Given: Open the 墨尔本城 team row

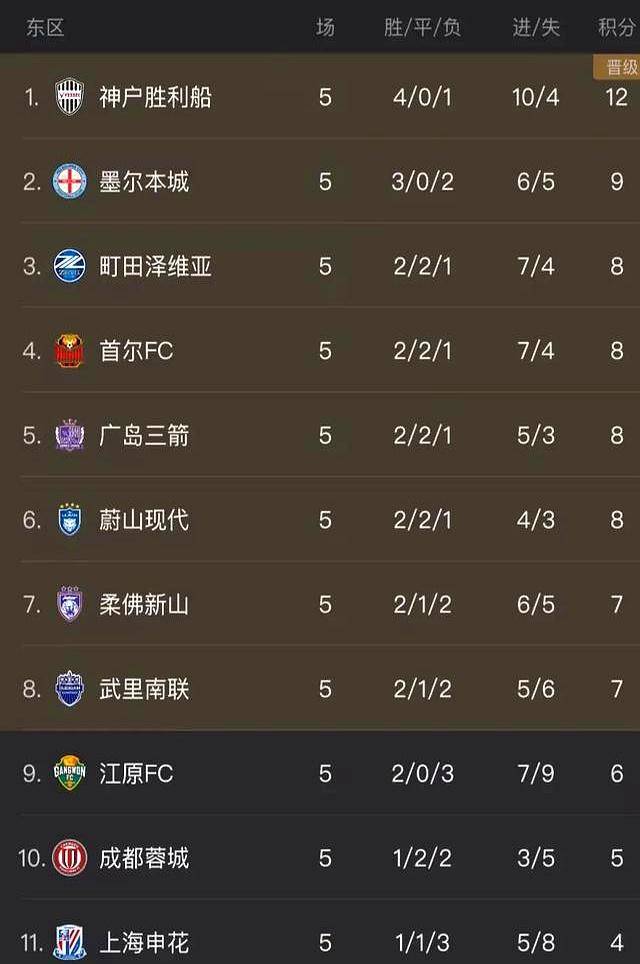Looking at the screenshot, I should (x=144, y=182).
